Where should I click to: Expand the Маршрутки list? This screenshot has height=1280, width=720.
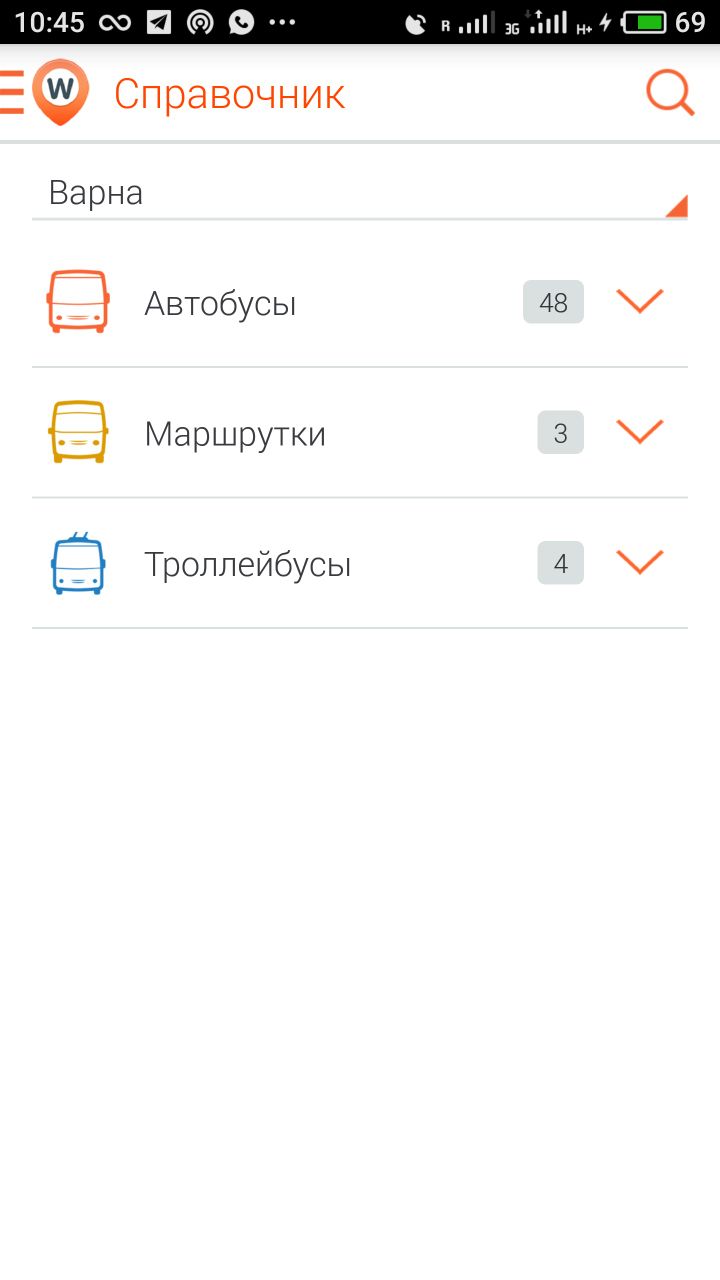pyautogui.click(x=640, y=432)
